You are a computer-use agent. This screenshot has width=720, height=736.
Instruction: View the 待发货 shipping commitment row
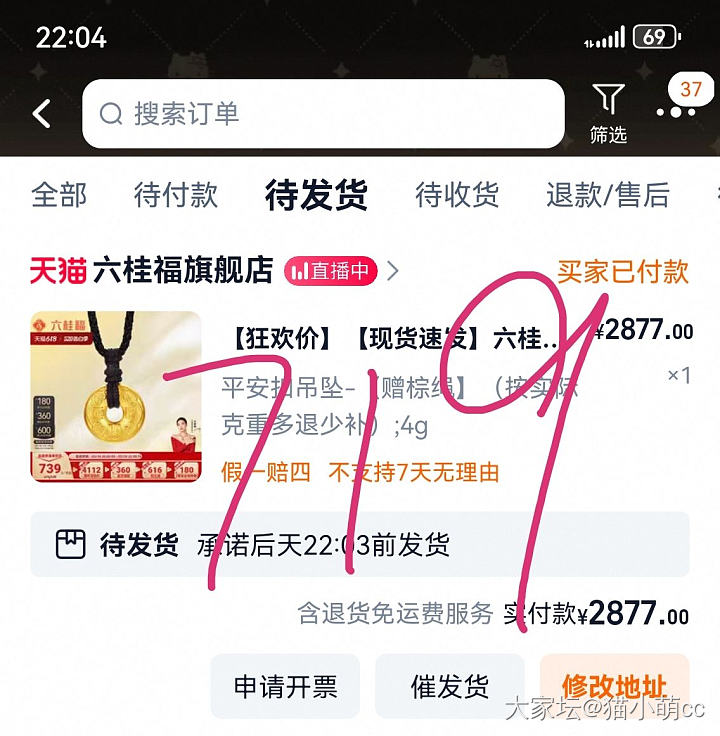pos(359,545)
